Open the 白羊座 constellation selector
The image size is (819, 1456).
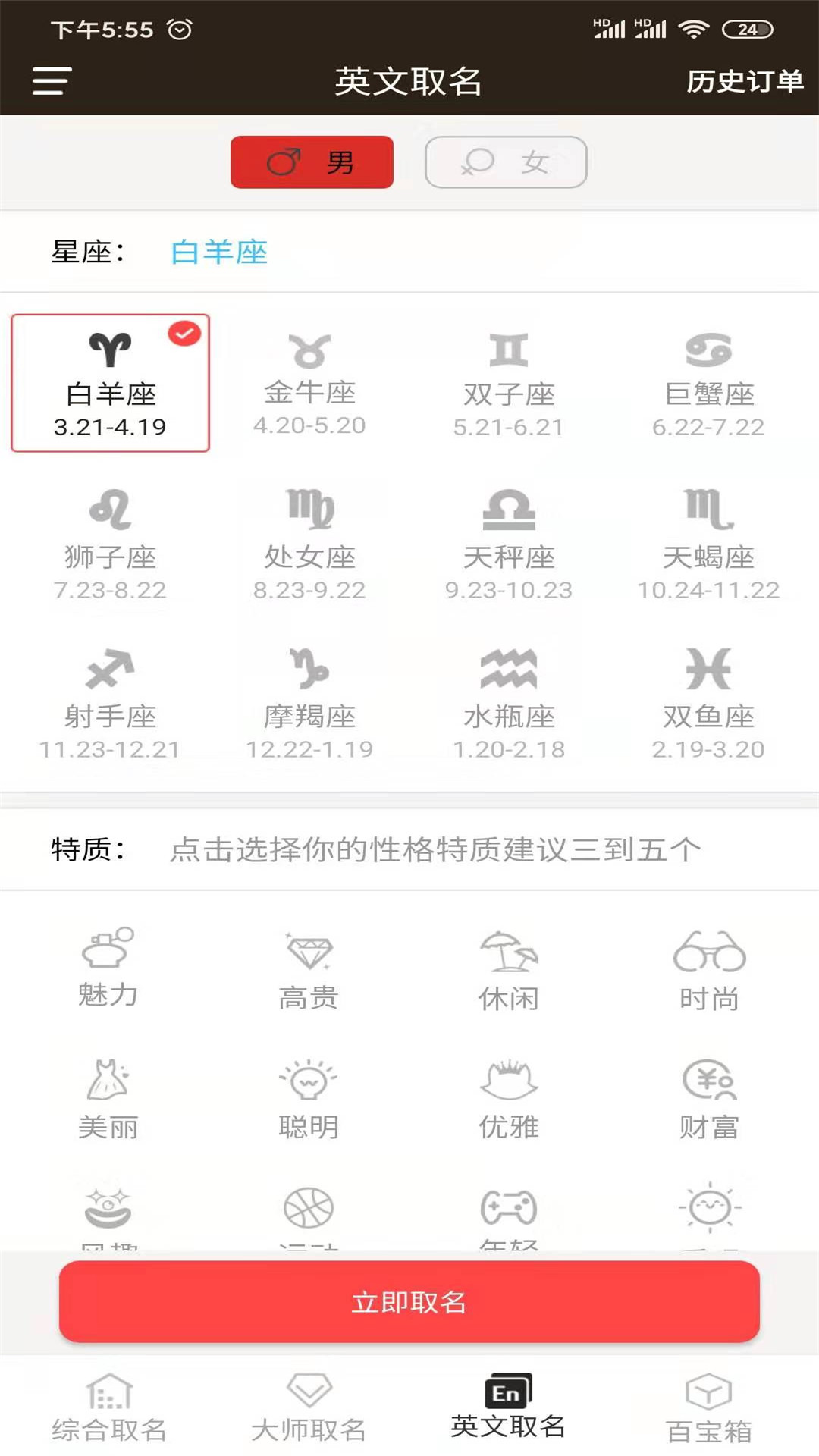(218, 253)
